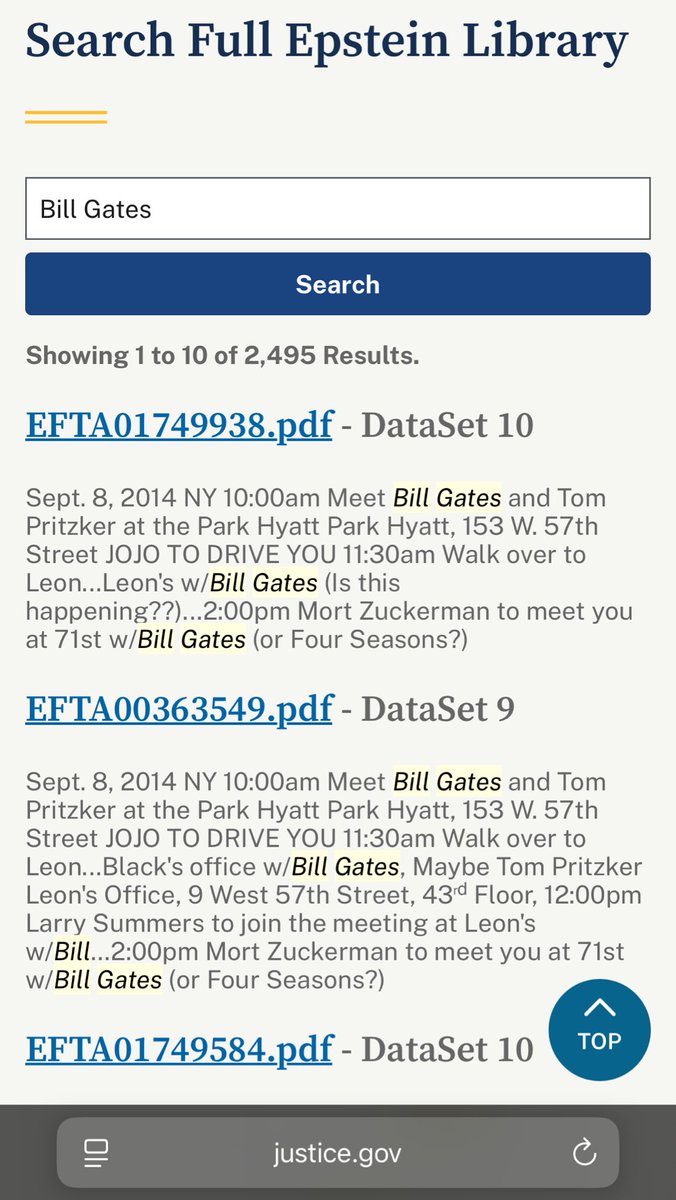Open the EFTA01749584.pdf link

[x=179, y=1049]
